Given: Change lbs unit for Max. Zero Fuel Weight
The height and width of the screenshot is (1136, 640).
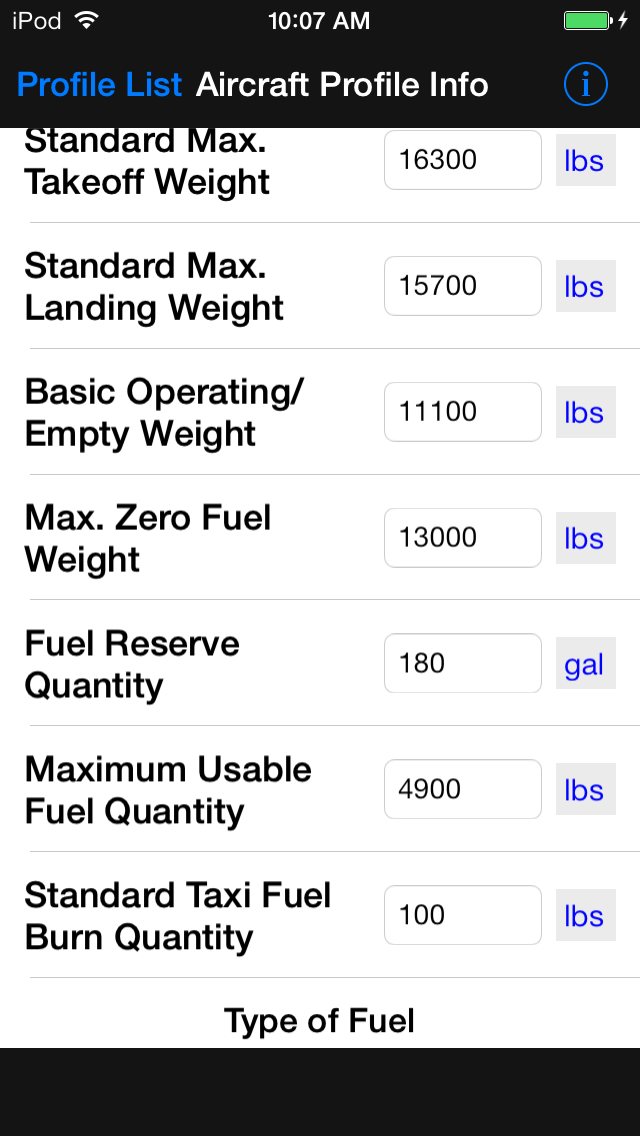Looking at the screenshot, I should (586, 538).
